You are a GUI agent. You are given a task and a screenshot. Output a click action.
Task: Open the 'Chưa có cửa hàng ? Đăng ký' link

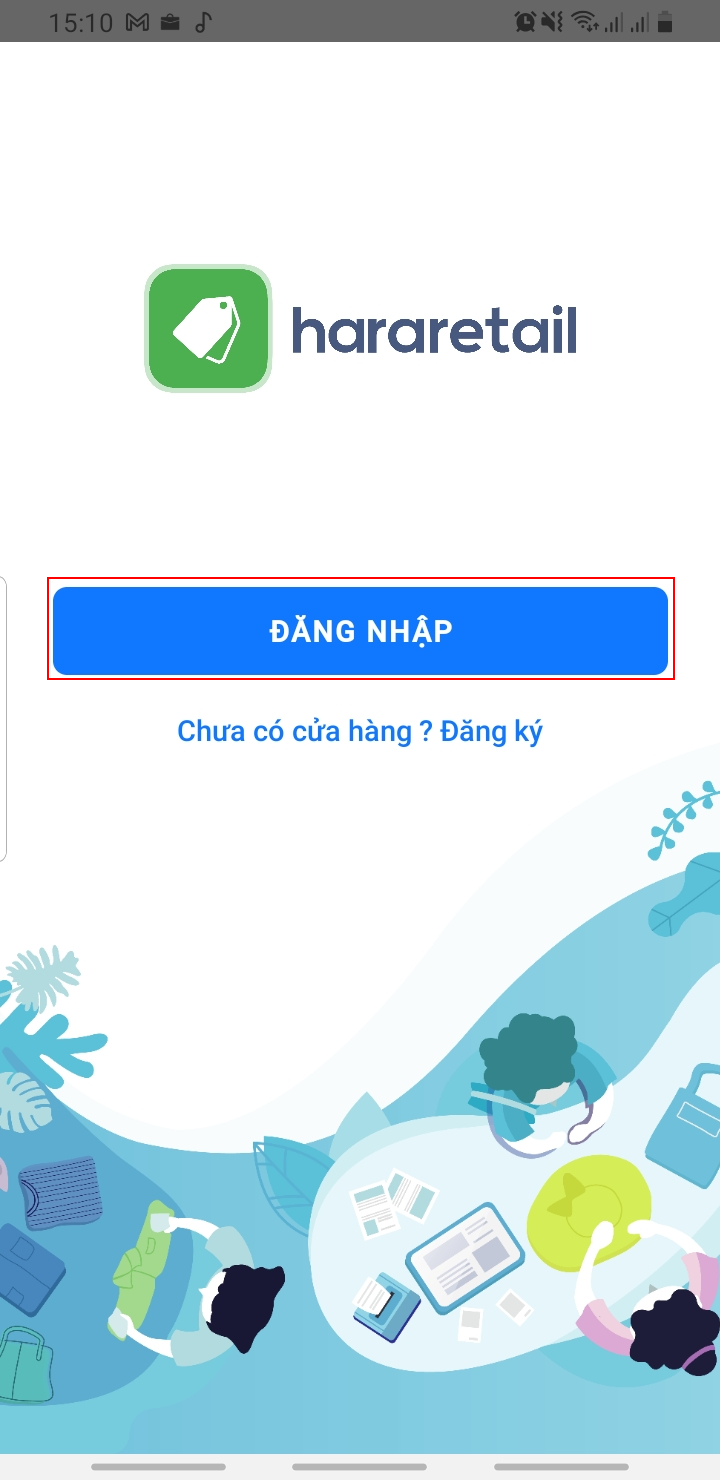(x=360, y=731)
